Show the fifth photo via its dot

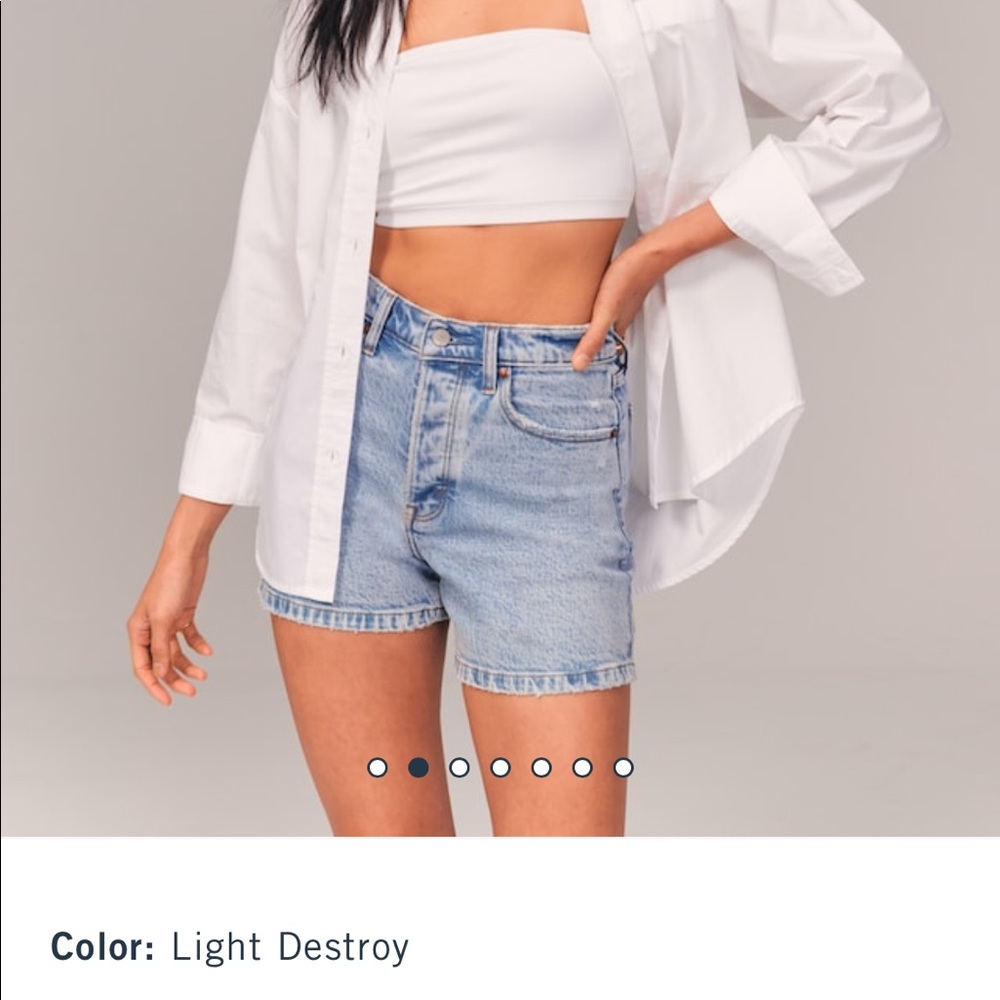[541, 767]
